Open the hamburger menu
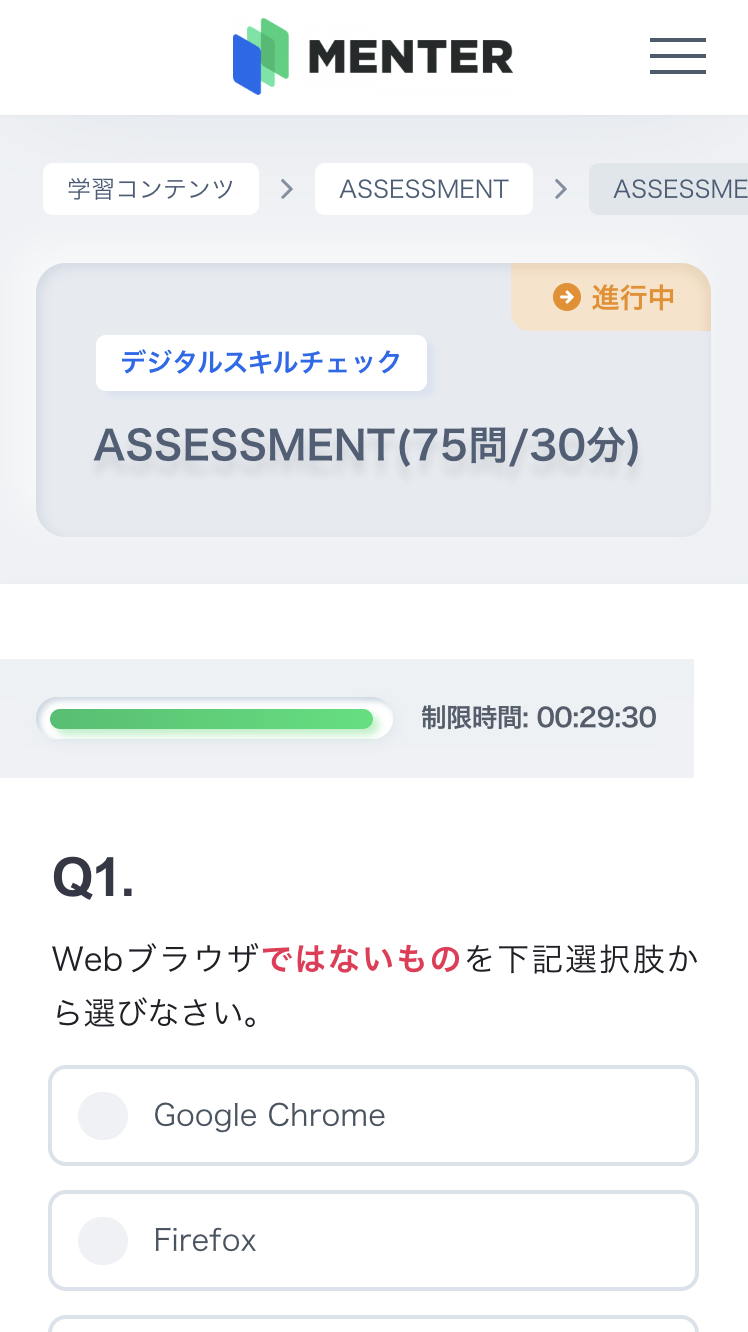 click(x=677, y=56)
